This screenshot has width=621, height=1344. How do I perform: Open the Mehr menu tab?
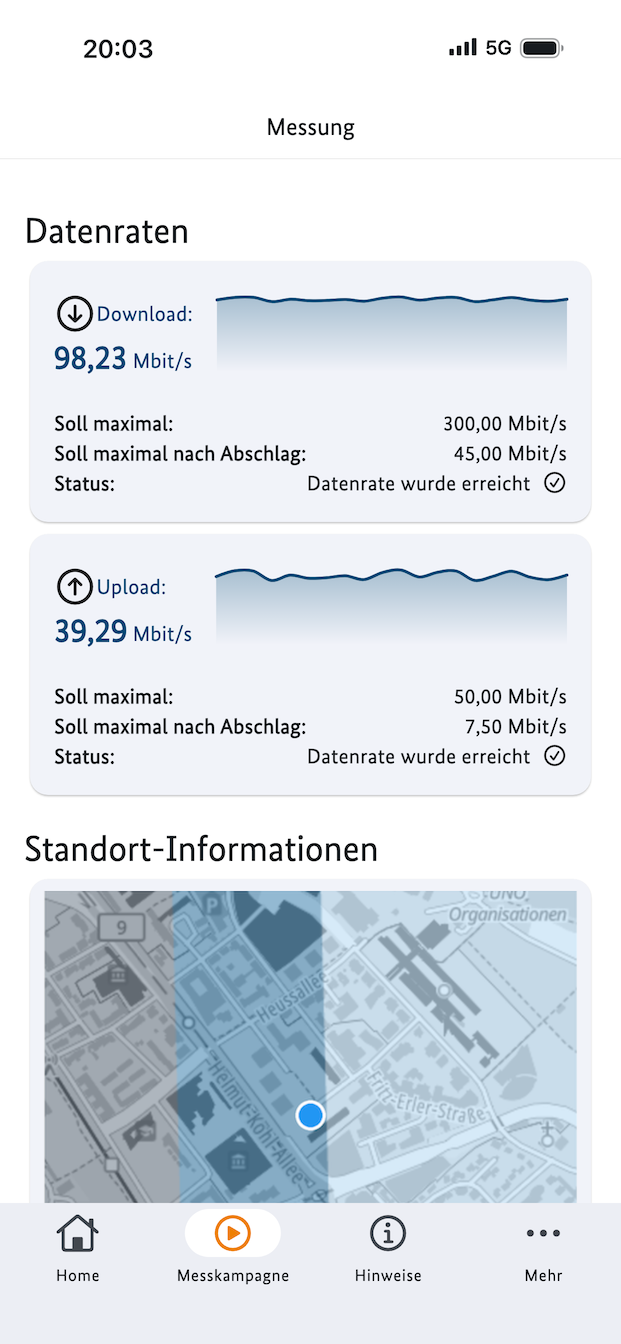(x=543, y=1247)
